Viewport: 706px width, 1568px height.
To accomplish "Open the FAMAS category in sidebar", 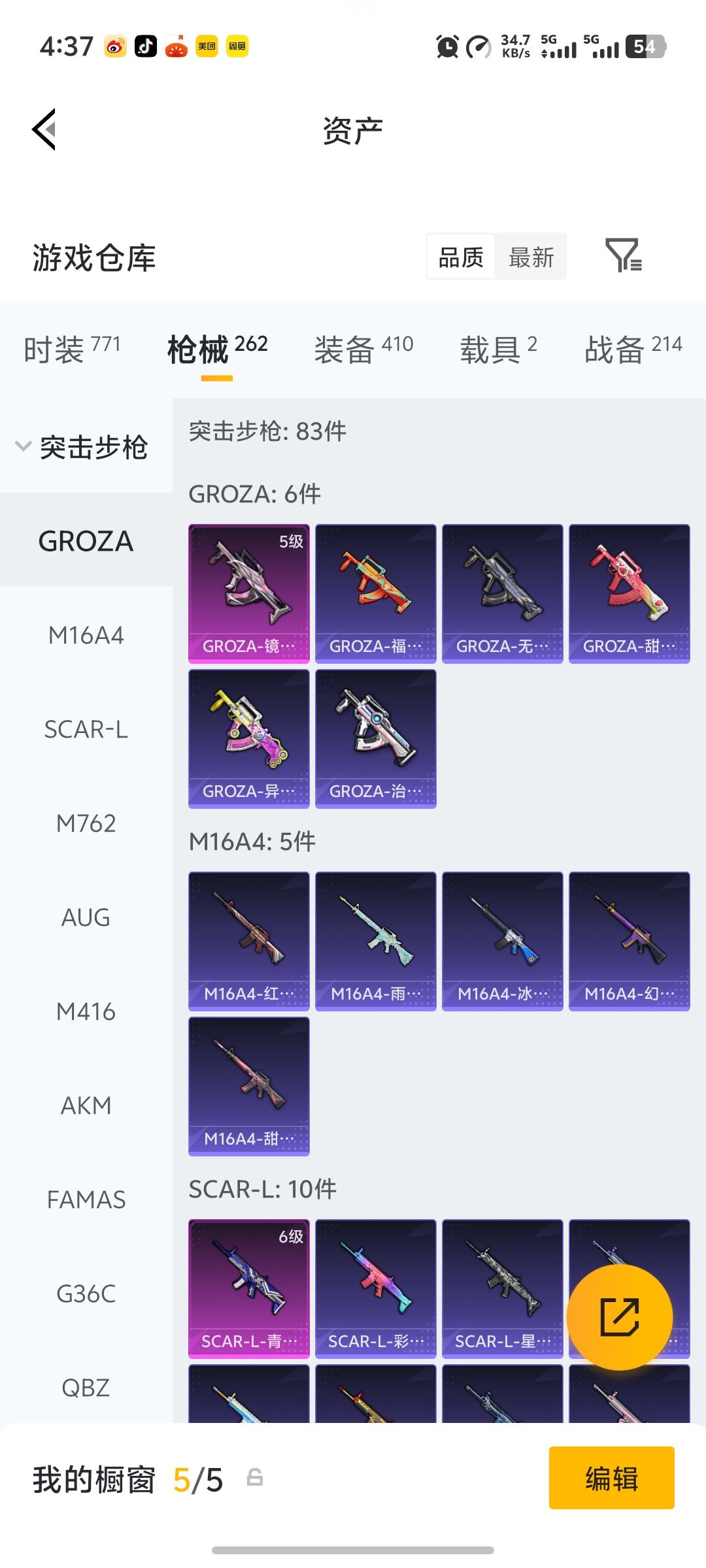I will click(86, 1200).
